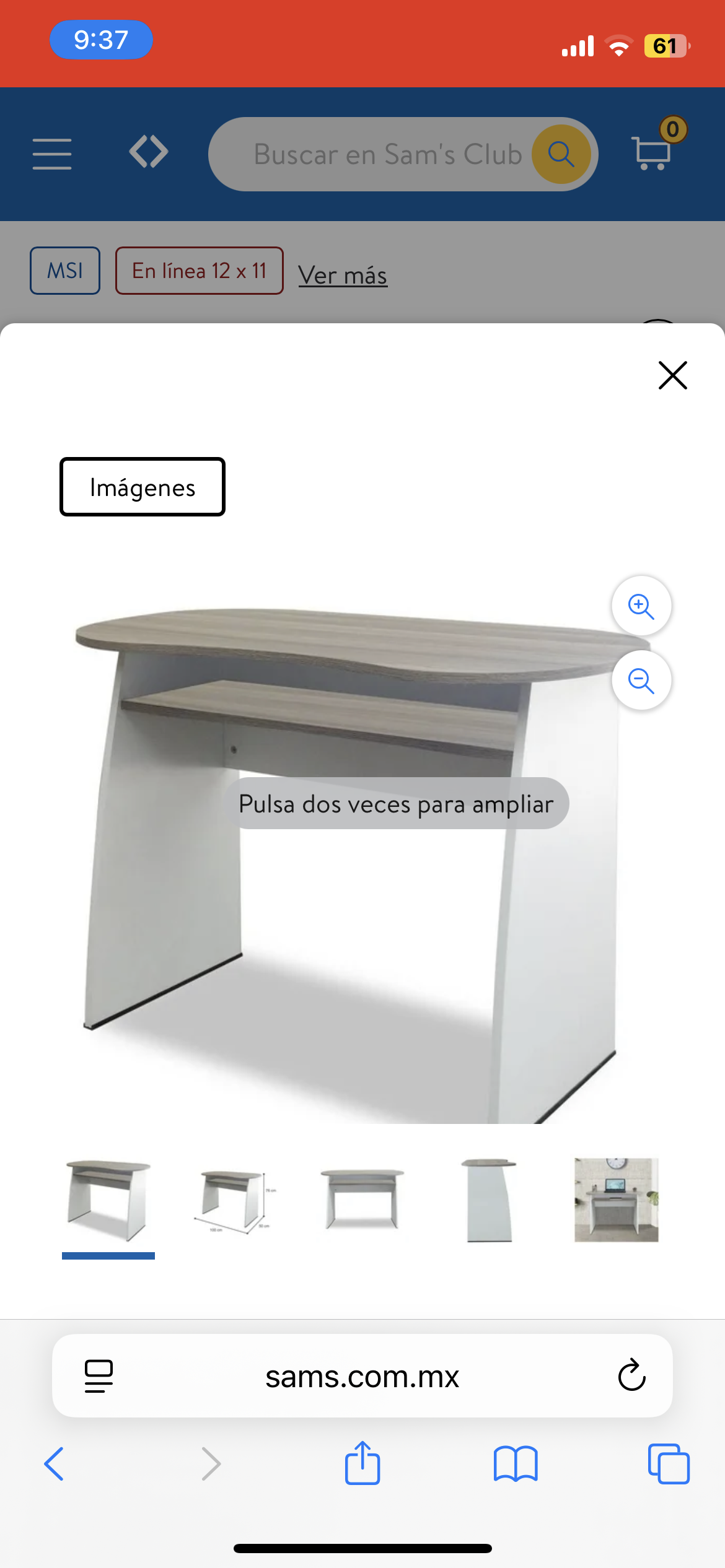This screenshot has height=1568, width=725.
Task: Select the side view desk thumbnail
Action: (x=490, y=1200)
